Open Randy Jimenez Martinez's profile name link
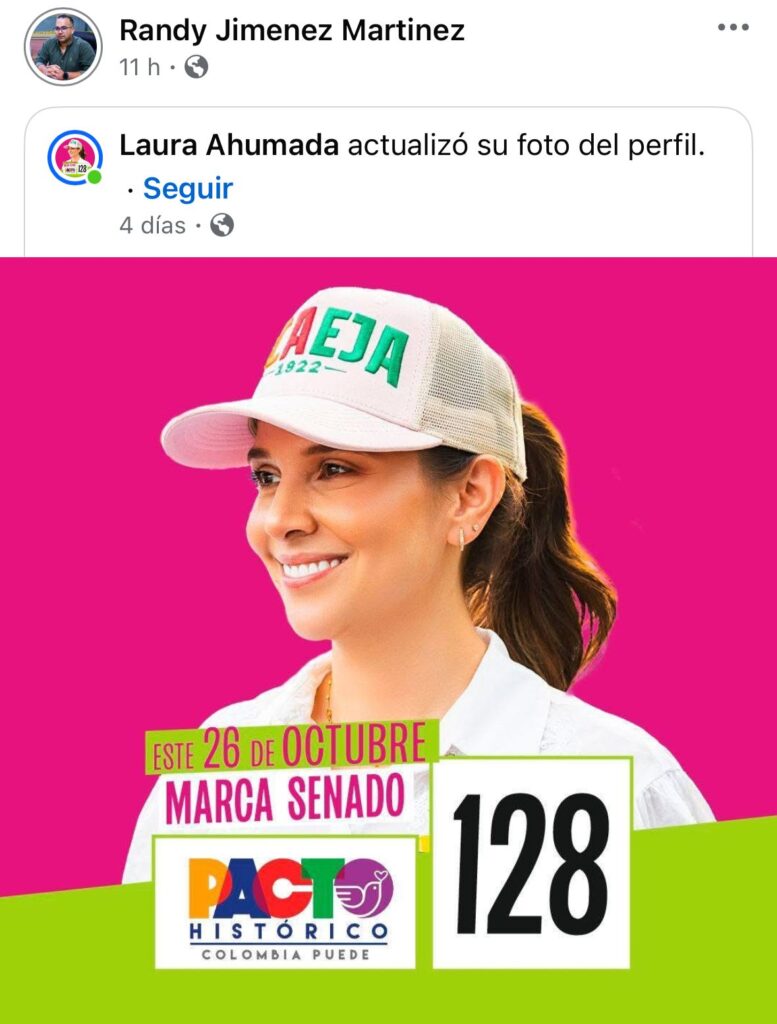The width and height of the screenshot is (777, 1024). 291,31
